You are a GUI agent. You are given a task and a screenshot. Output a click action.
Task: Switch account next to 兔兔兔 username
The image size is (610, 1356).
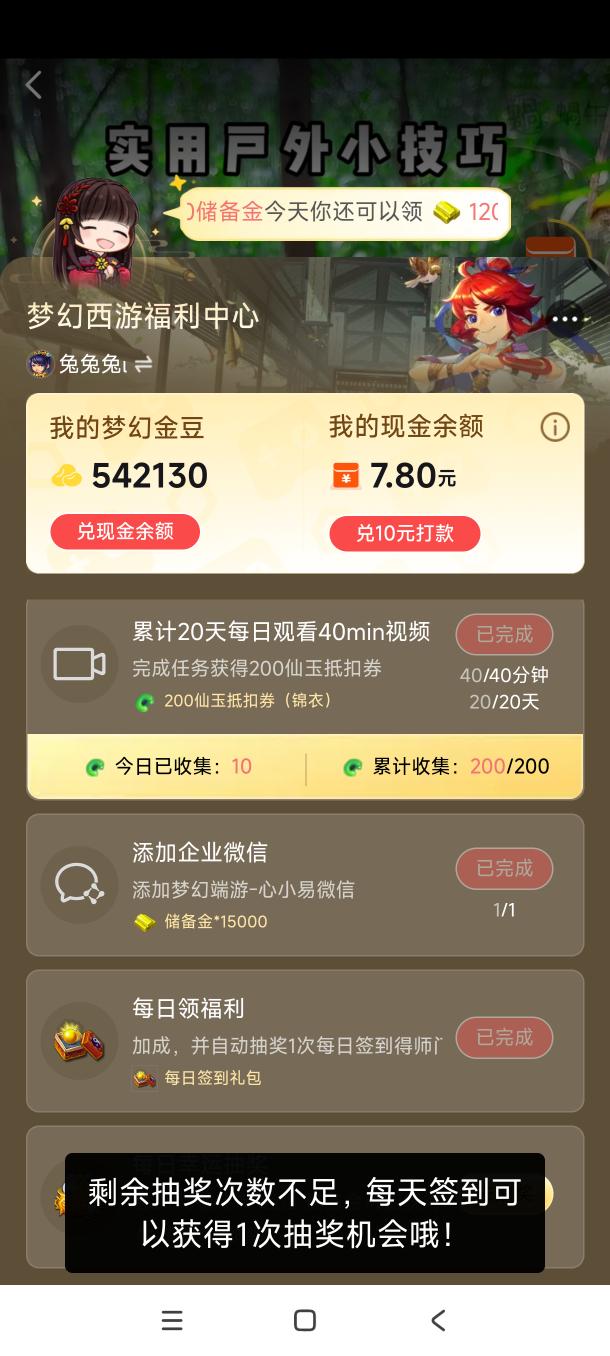(x=144, y=365)
